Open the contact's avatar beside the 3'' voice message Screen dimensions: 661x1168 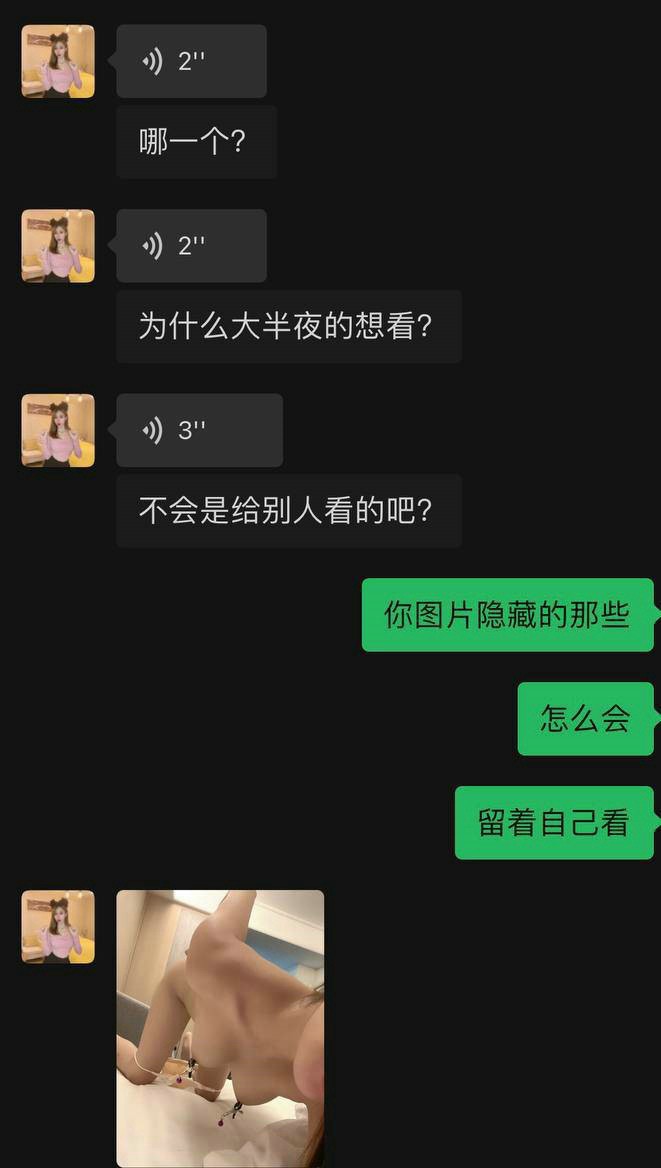click(x=58, y=430)
